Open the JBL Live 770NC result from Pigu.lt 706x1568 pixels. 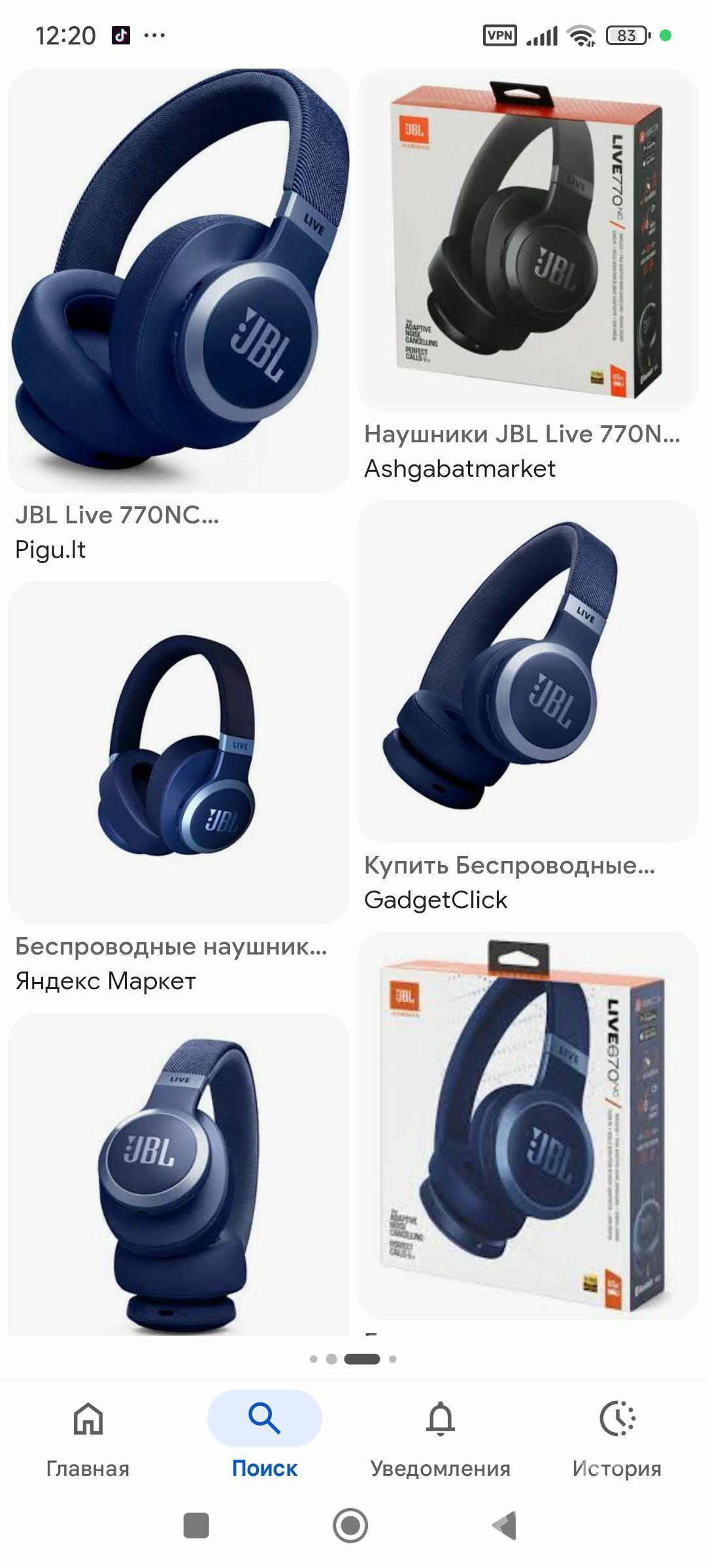178,281
